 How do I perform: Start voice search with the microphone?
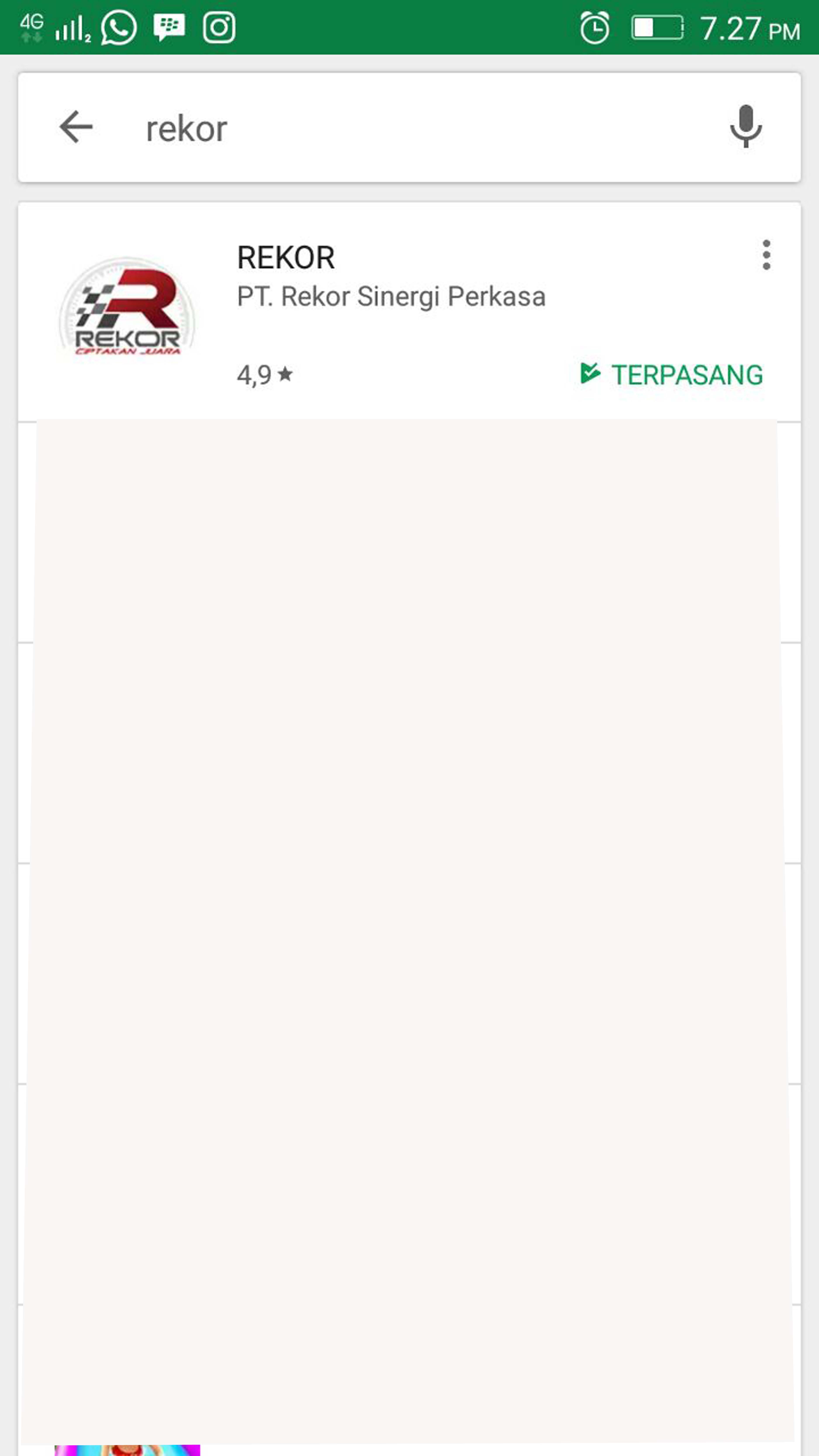pyautogui.click(x=746, y=127)
